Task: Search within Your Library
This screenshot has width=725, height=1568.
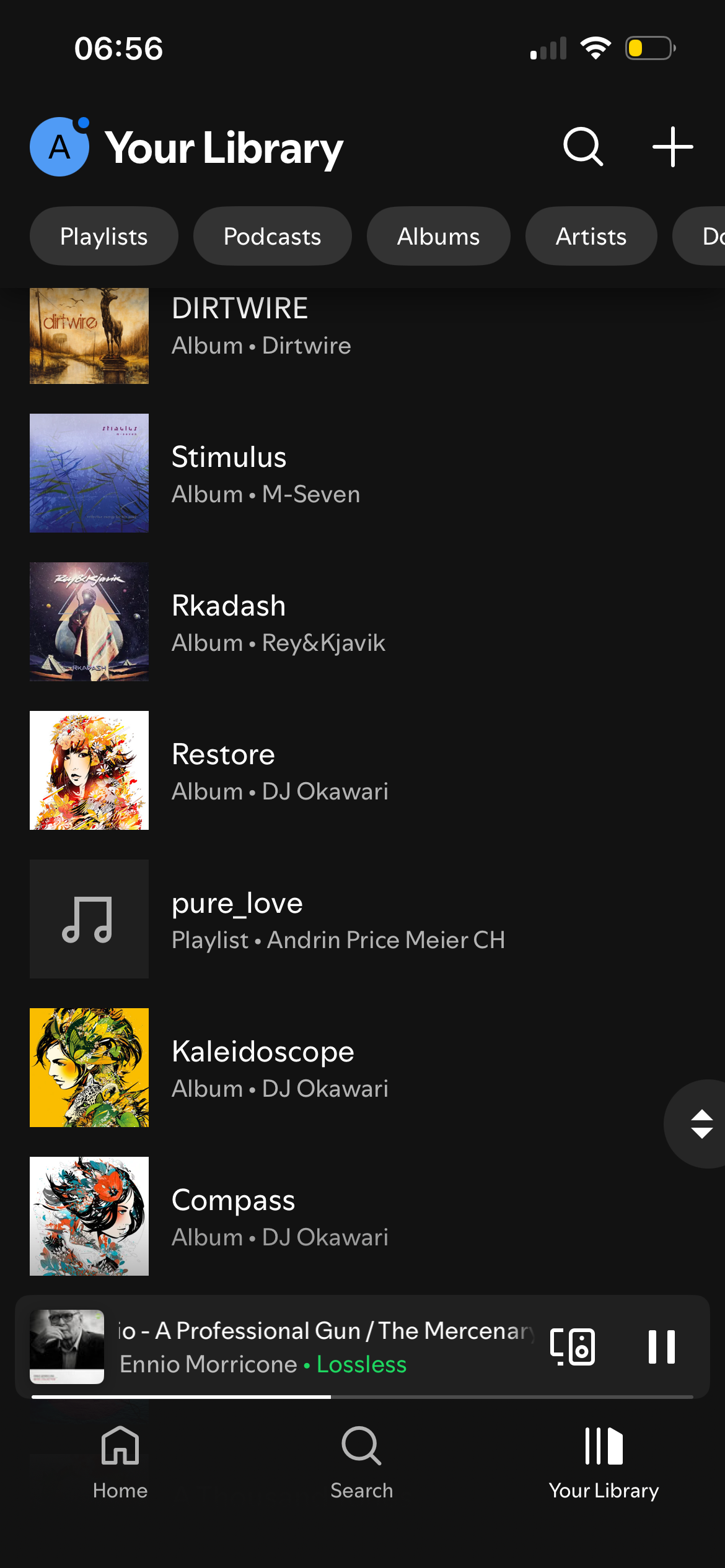Action: click(582, 147)
